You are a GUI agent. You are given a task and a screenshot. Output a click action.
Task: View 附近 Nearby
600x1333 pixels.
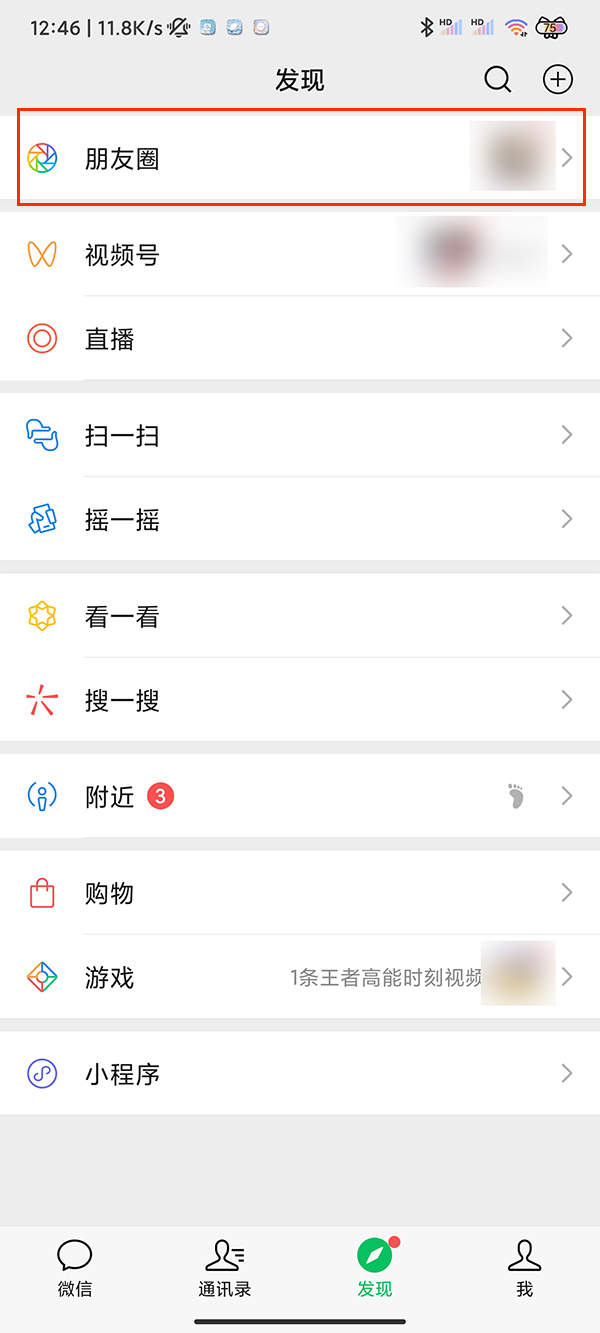pyautogui.click(x=300, y=796)
